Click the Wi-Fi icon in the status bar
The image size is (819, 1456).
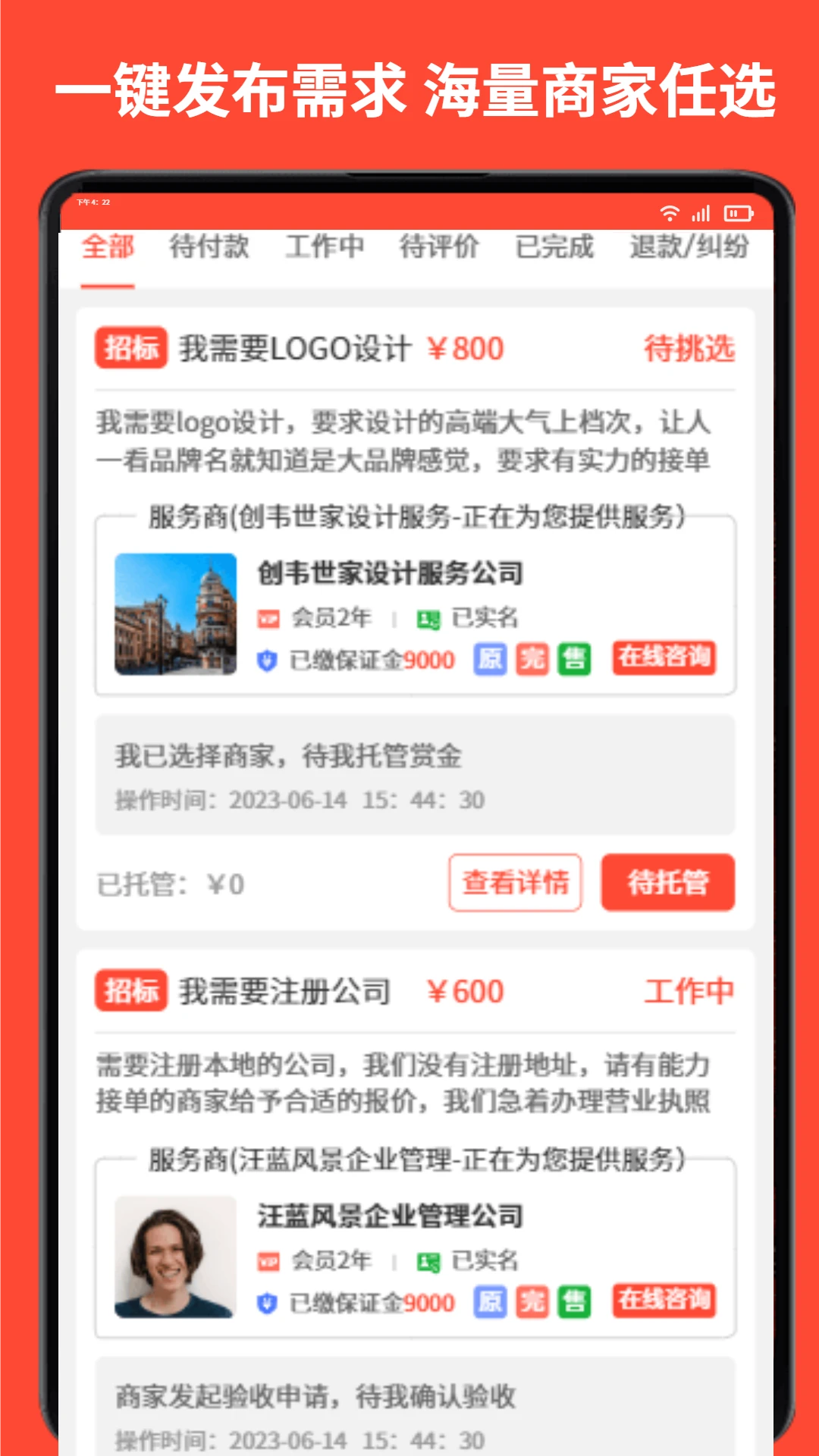point(670,214)
